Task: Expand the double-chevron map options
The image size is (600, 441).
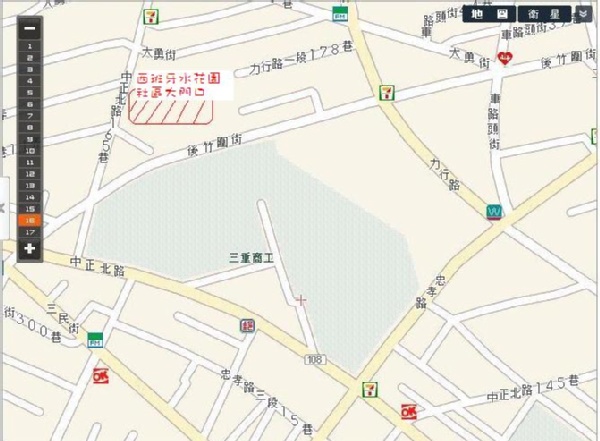Action: click(x=584, y=14)
